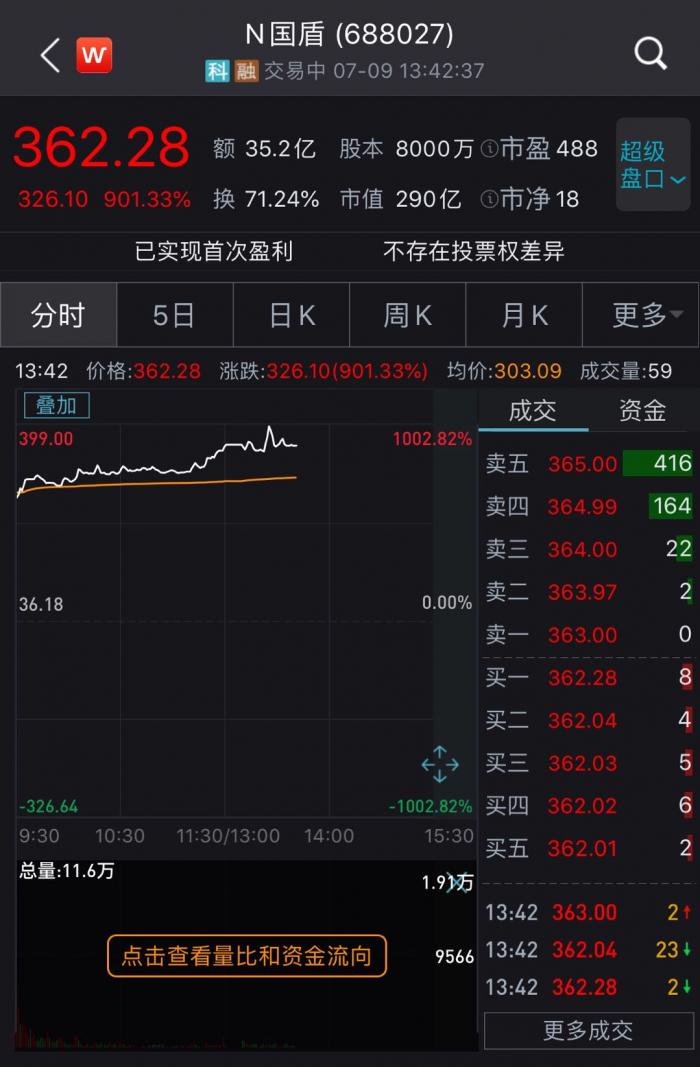Select the 周K chart tab
The image size is (700, 1067).
click(x=408, y=315)
